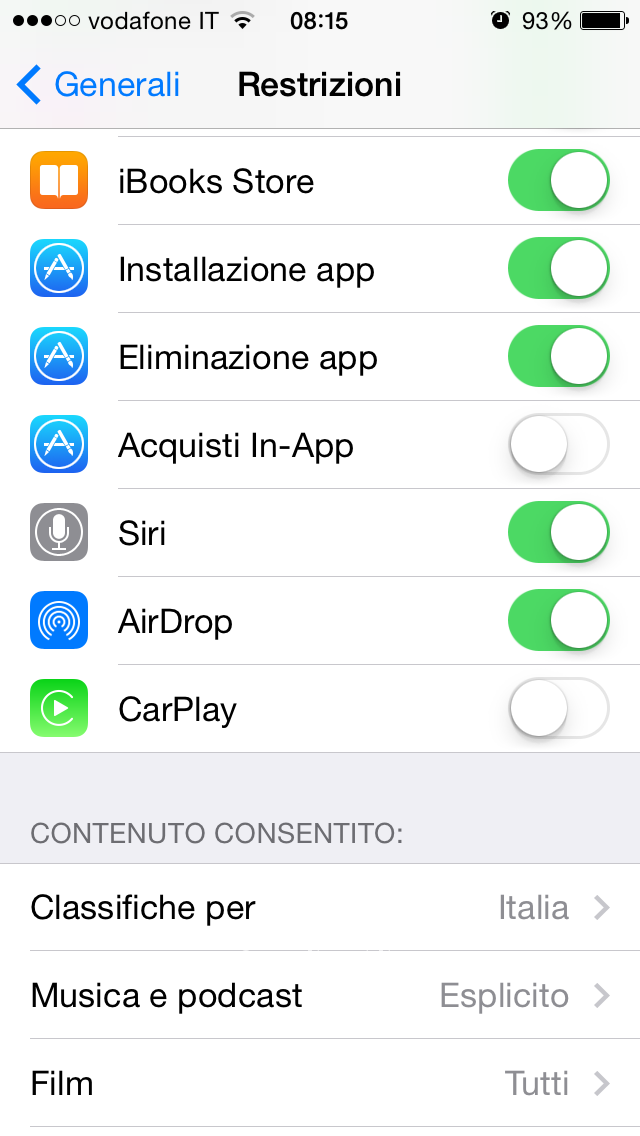Turn off the AirDrop toggle

coord(558,621)
